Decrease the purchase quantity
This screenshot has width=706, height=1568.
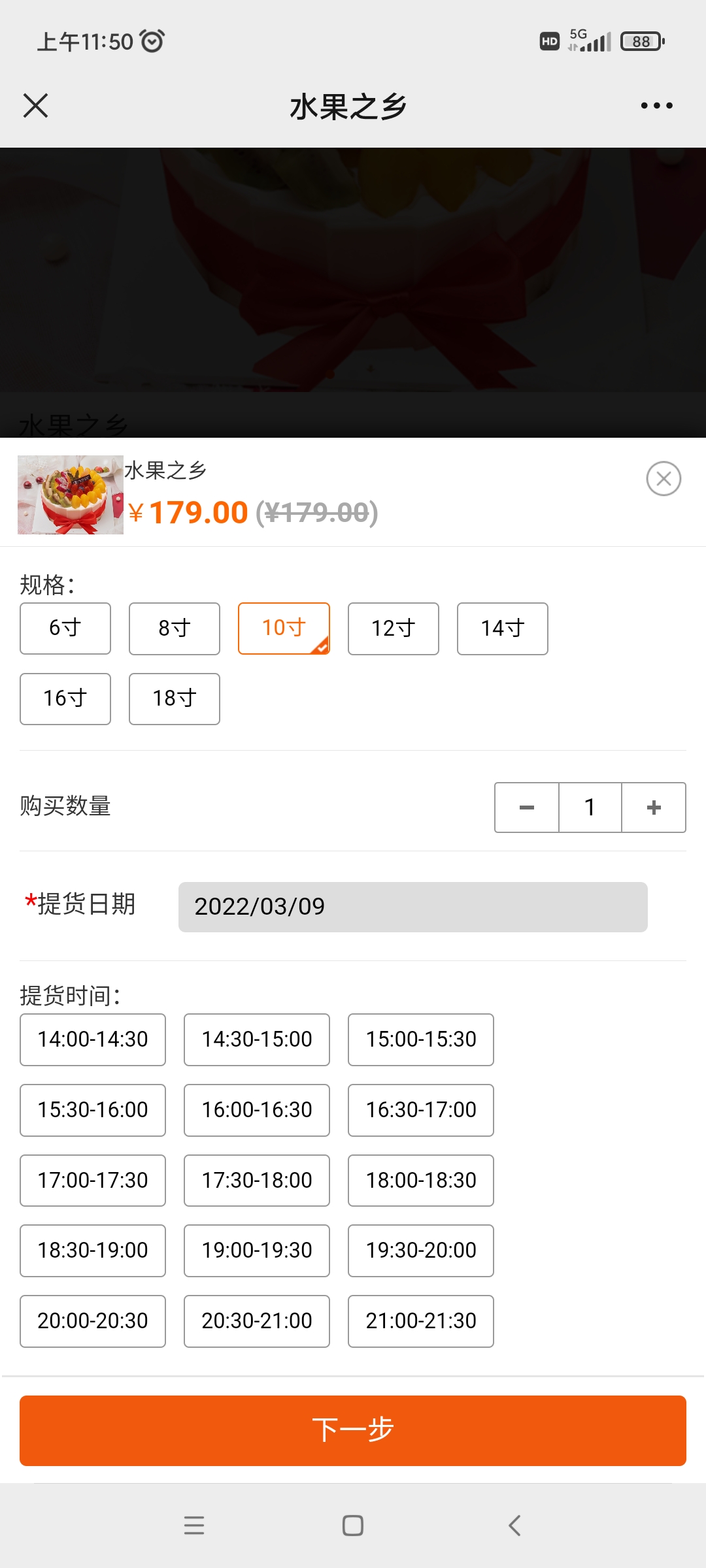click(x=527, y=808)
